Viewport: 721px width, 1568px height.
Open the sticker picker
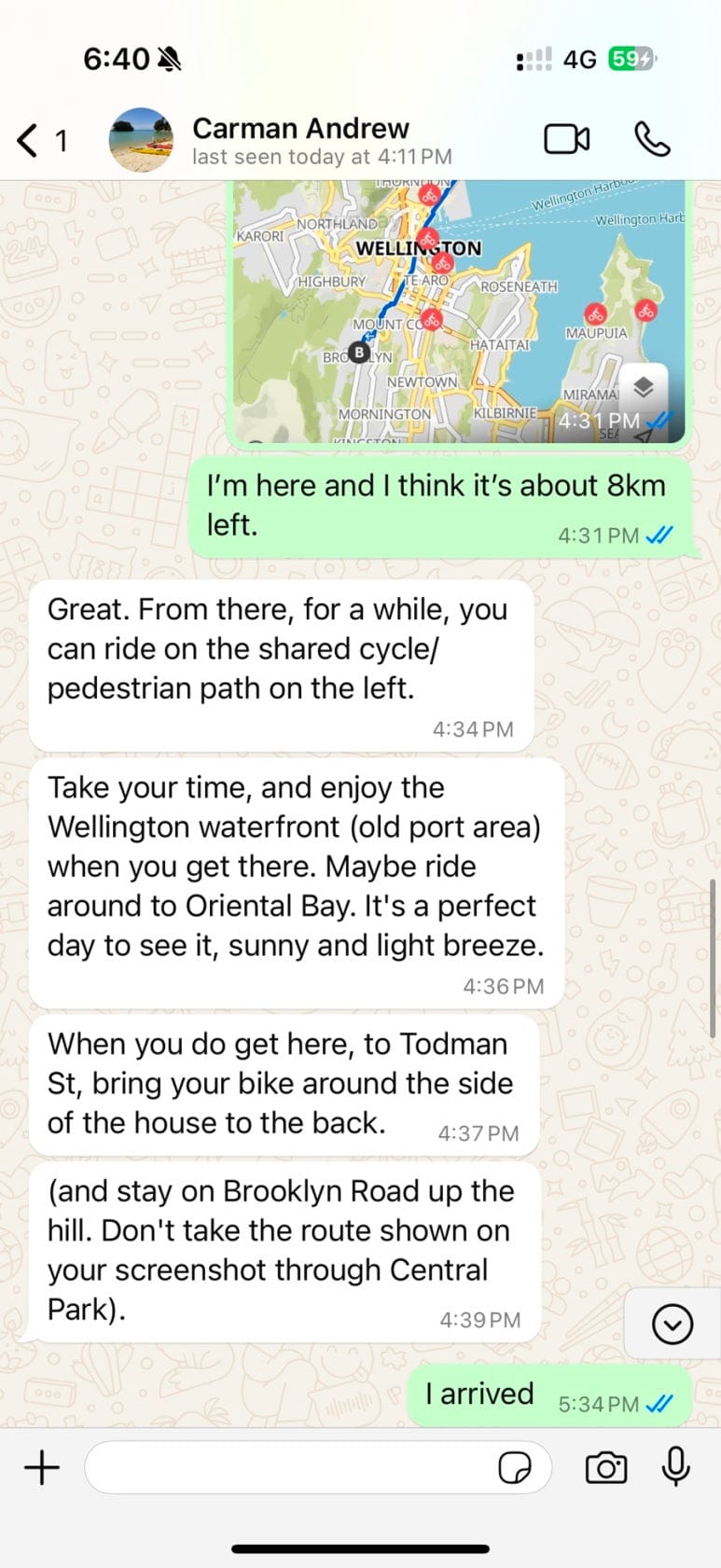click(x=514, y=1467)
